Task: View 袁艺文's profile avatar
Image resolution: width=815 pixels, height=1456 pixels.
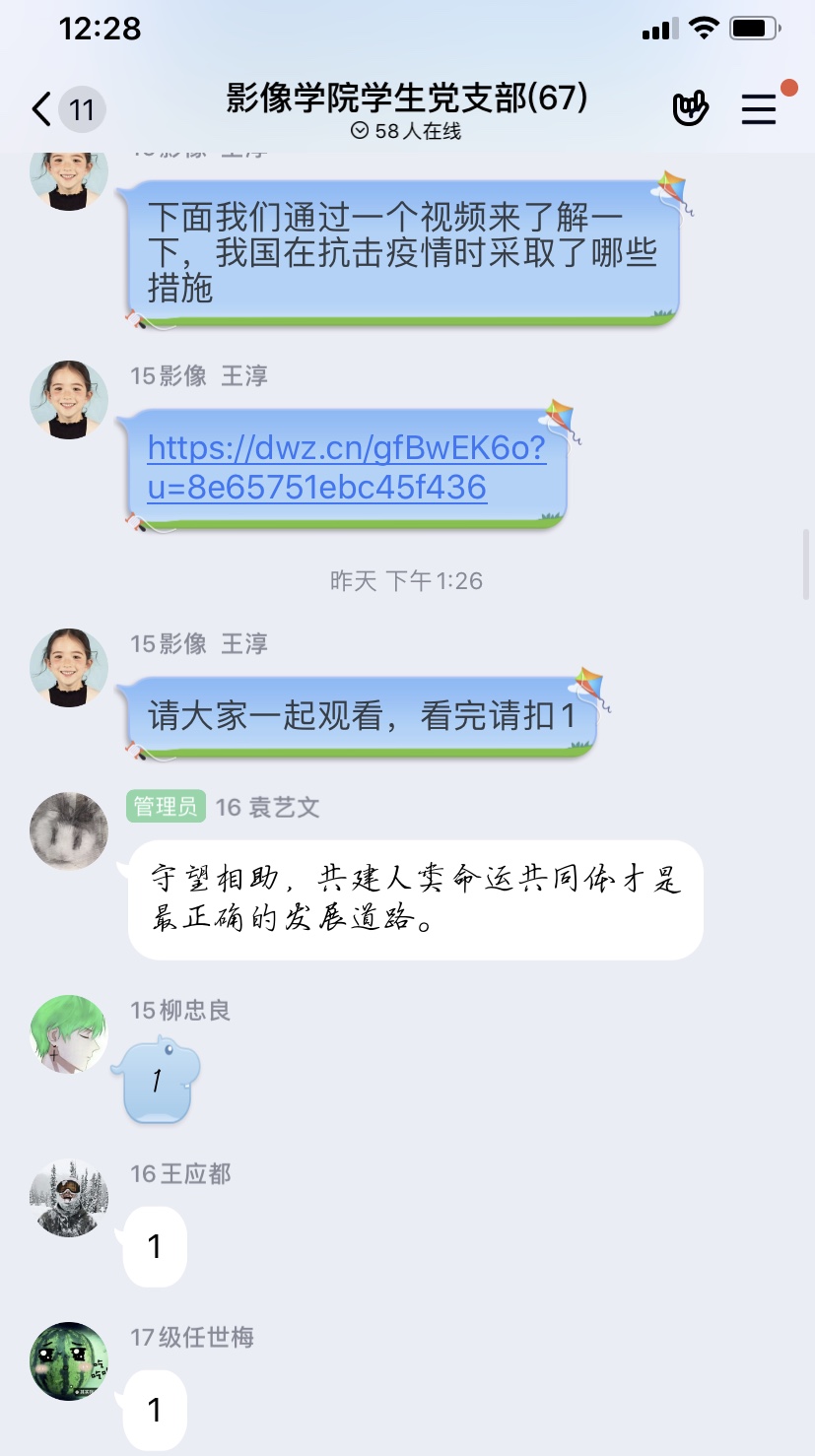Action: (x=69, y=831)
